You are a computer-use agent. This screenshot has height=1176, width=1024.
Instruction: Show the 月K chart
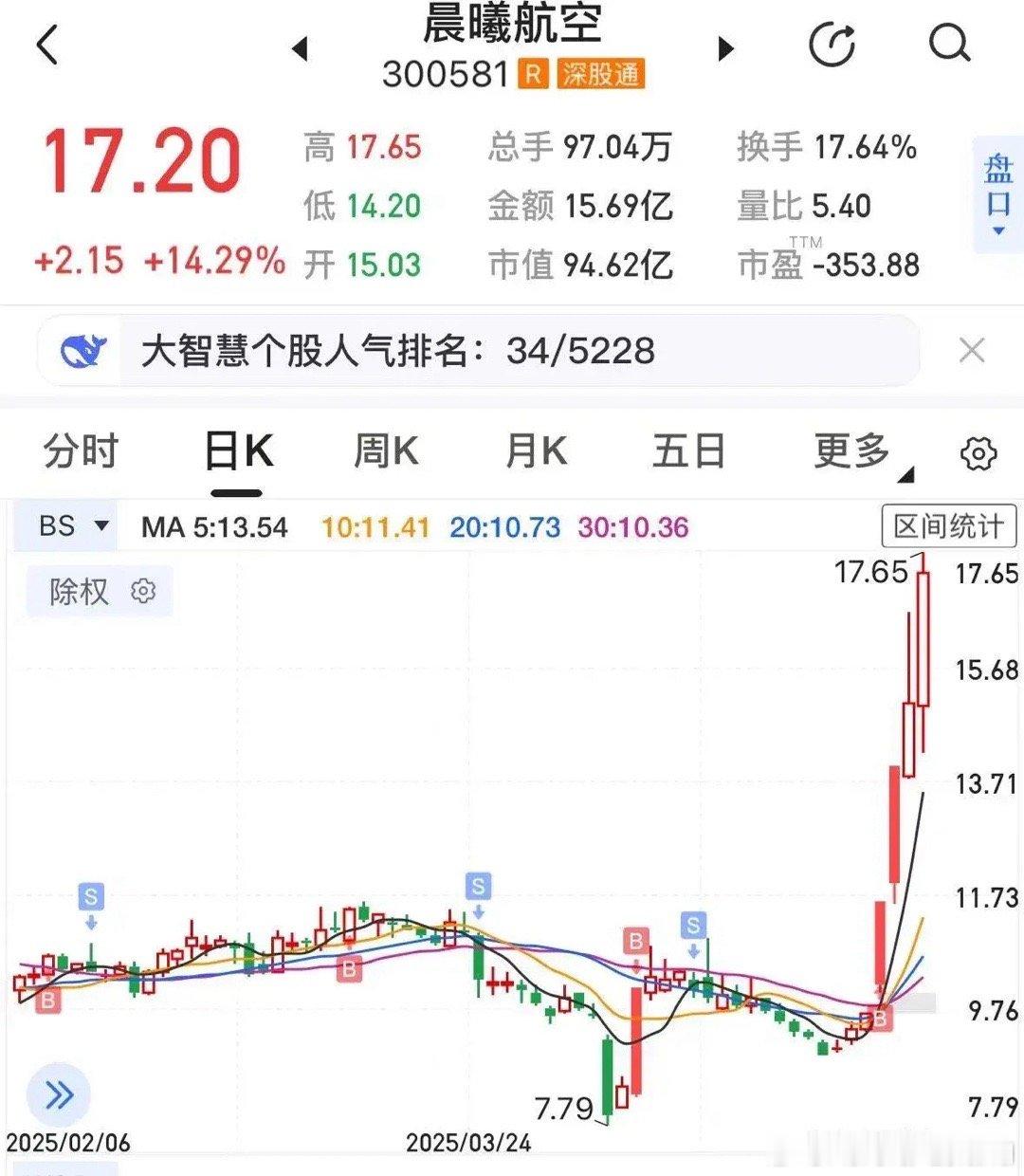point(536,451)
